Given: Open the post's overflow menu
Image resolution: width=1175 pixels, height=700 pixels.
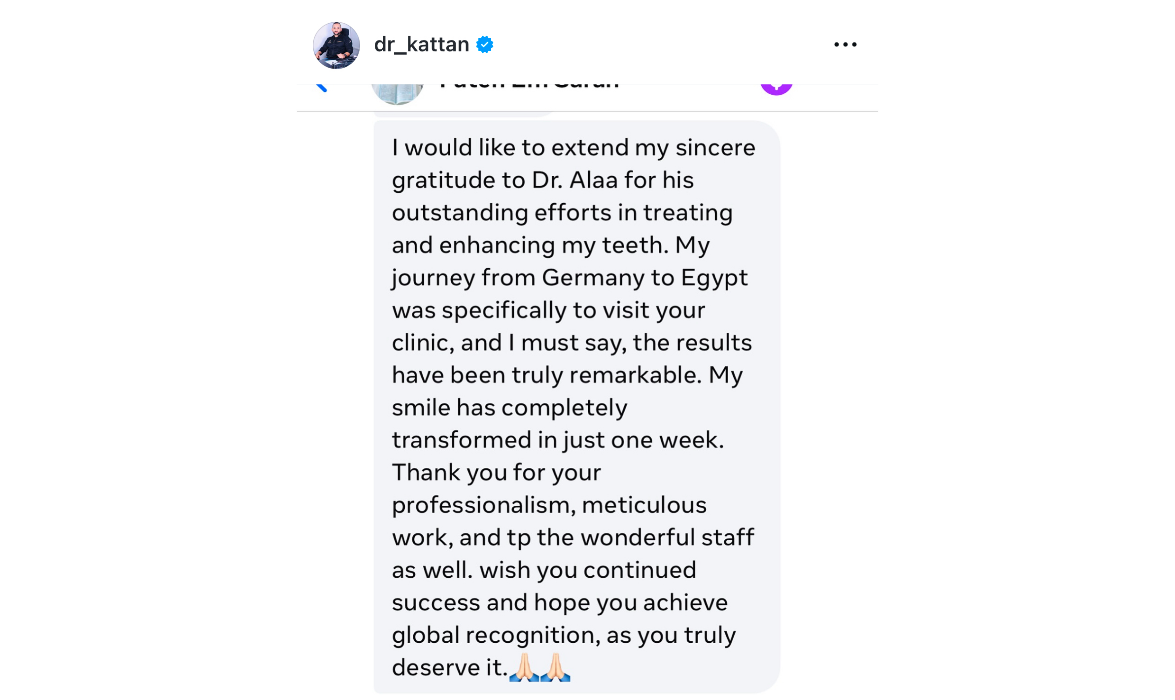Looking at the screenshot, I should pyautogui.click(x=845, y=45).
